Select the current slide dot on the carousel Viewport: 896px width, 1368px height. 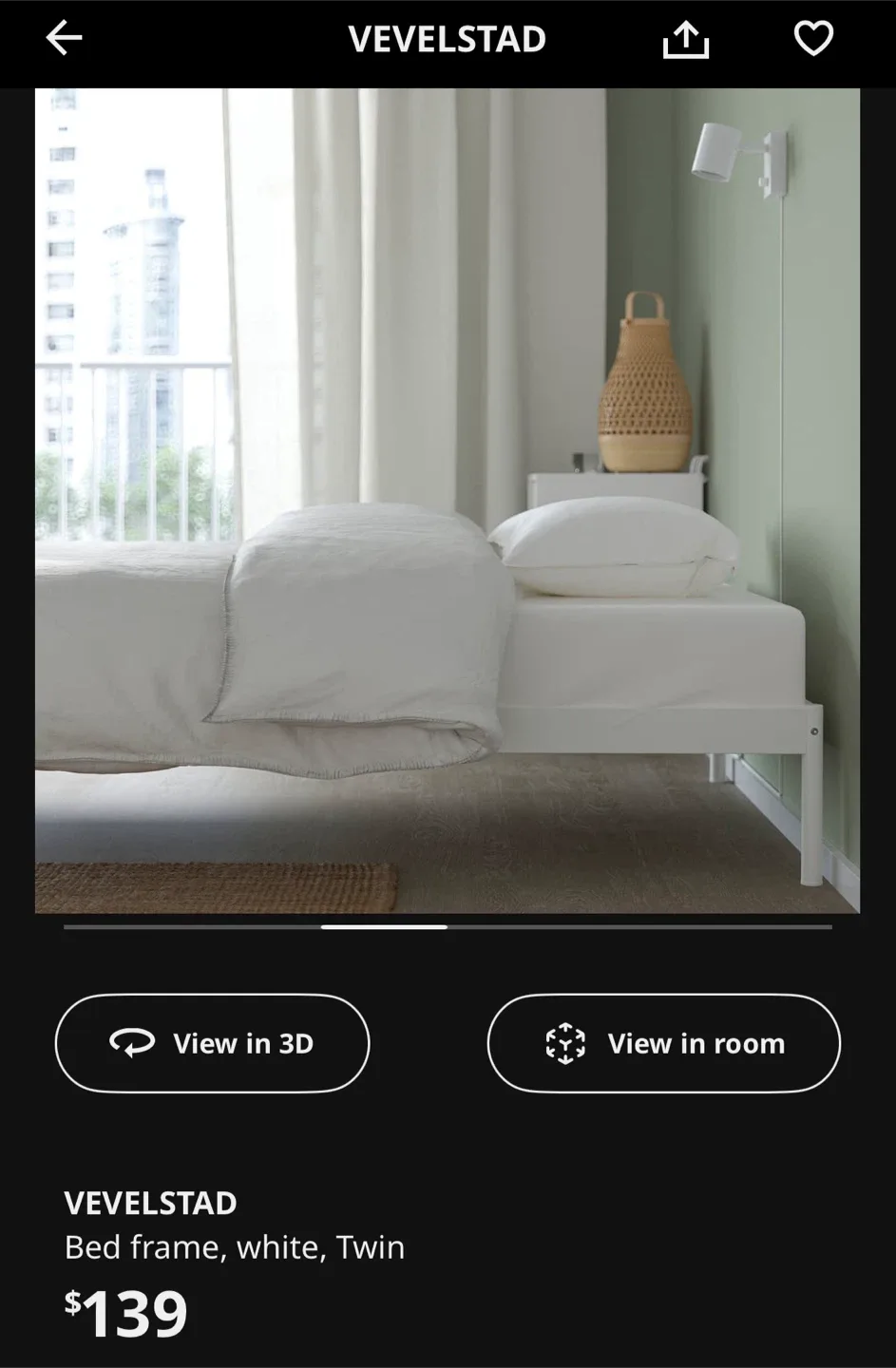[384, 926]
